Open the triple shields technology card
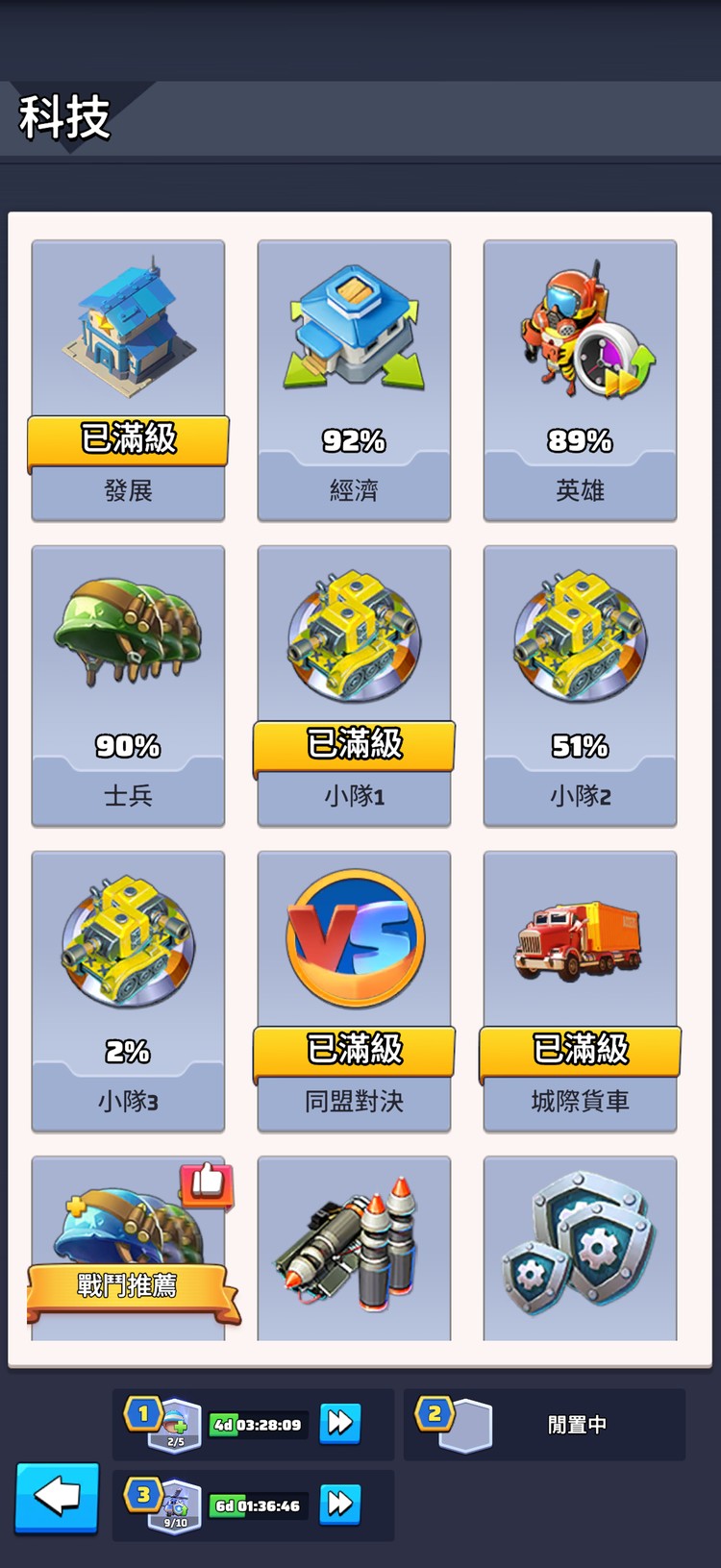Viewport: 721px width, 1568px height. [579, 1245]
